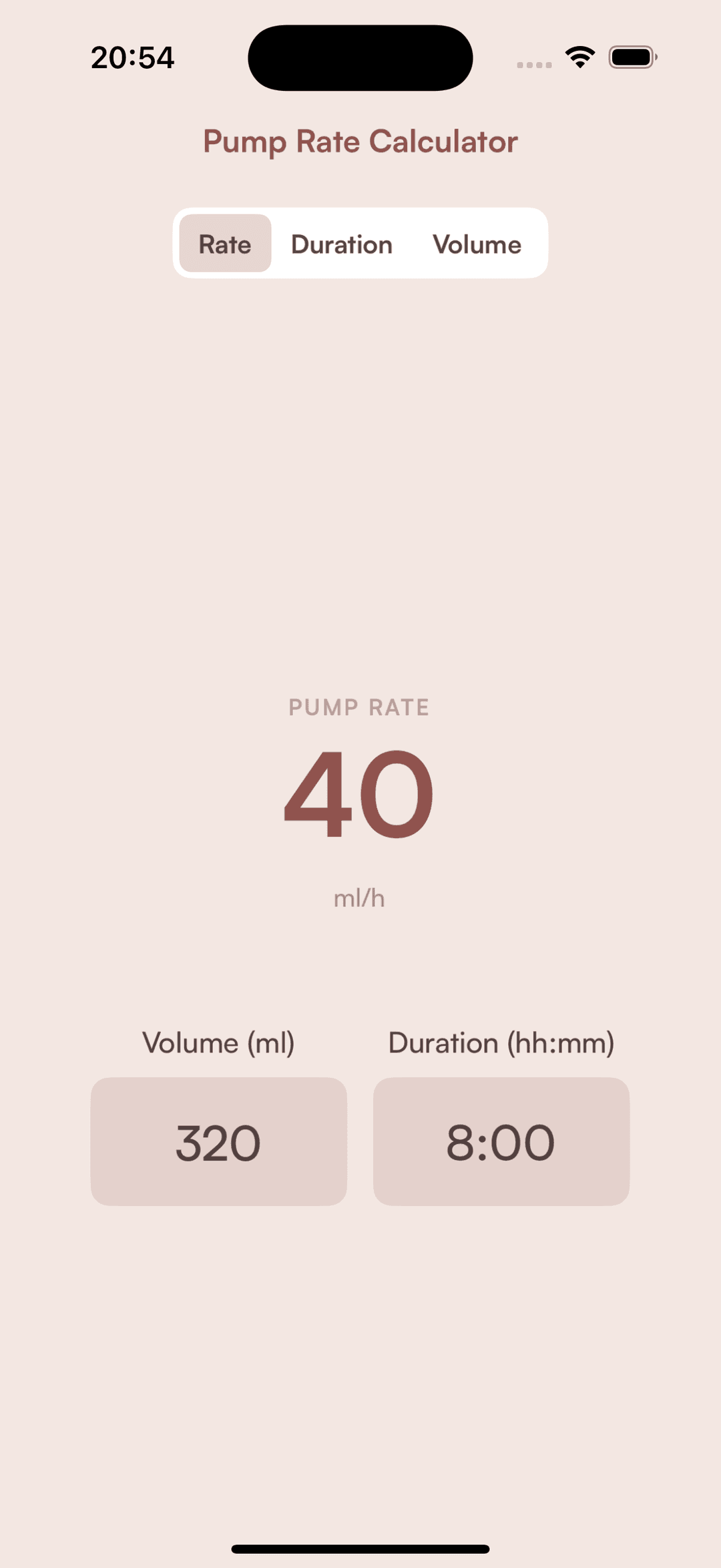Tap the PUMP RATE heading

(x=360, y=707)
